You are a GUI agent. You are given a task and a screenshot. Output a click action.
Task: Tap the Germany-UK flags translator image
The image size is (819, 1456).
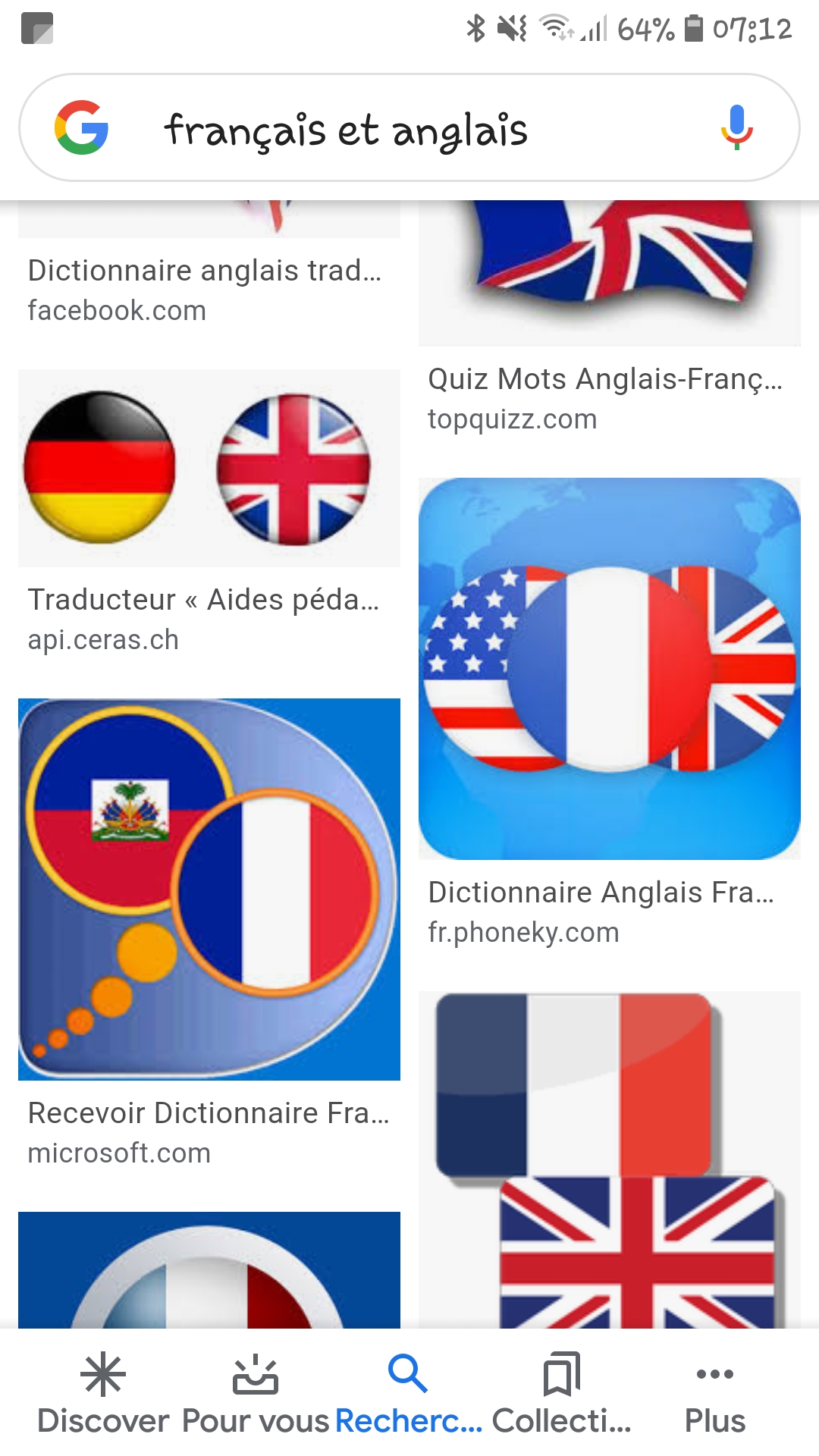209,468
